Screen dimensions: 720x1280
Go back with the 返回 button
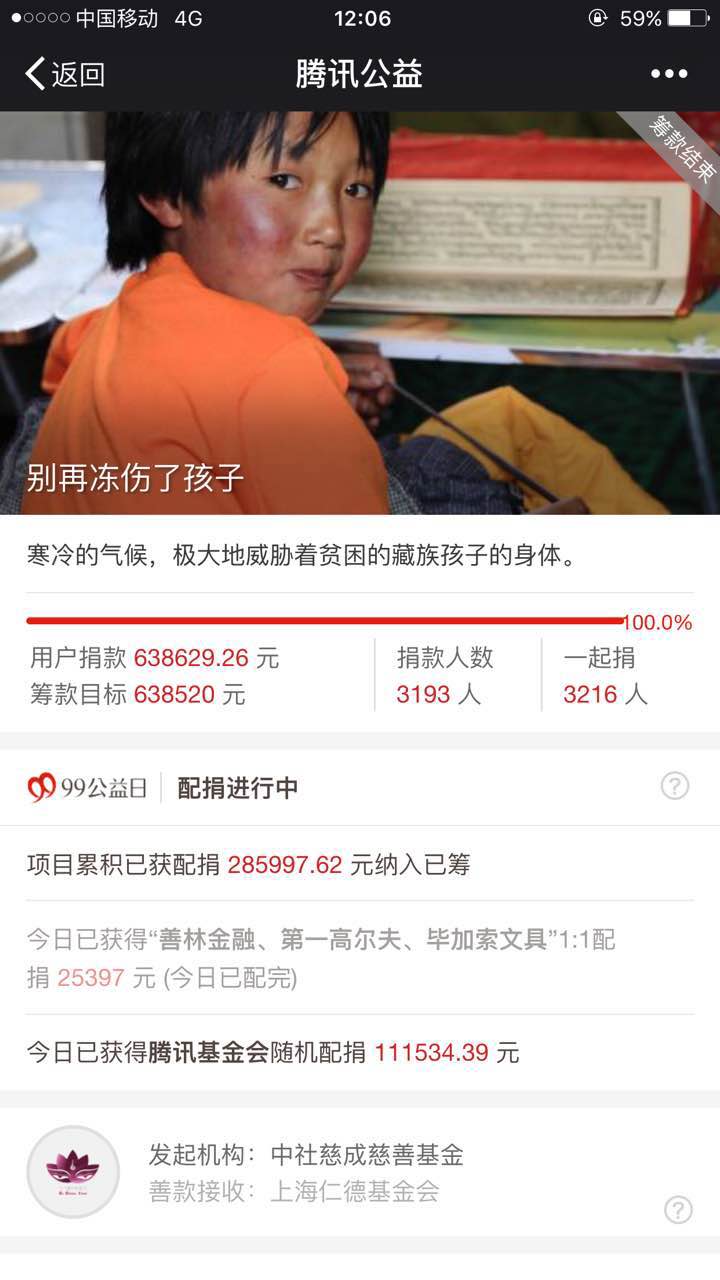point(65,74)
